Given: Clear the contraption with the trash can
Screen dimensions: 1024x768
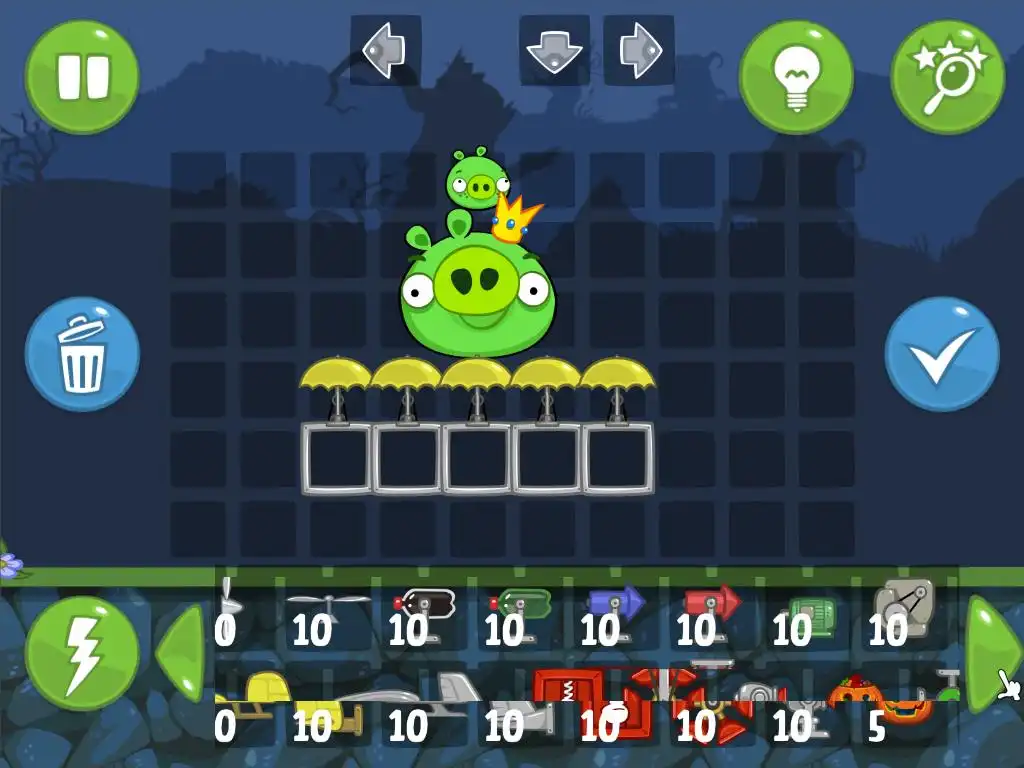Looking at the screenshot, I should click(82, 353).
